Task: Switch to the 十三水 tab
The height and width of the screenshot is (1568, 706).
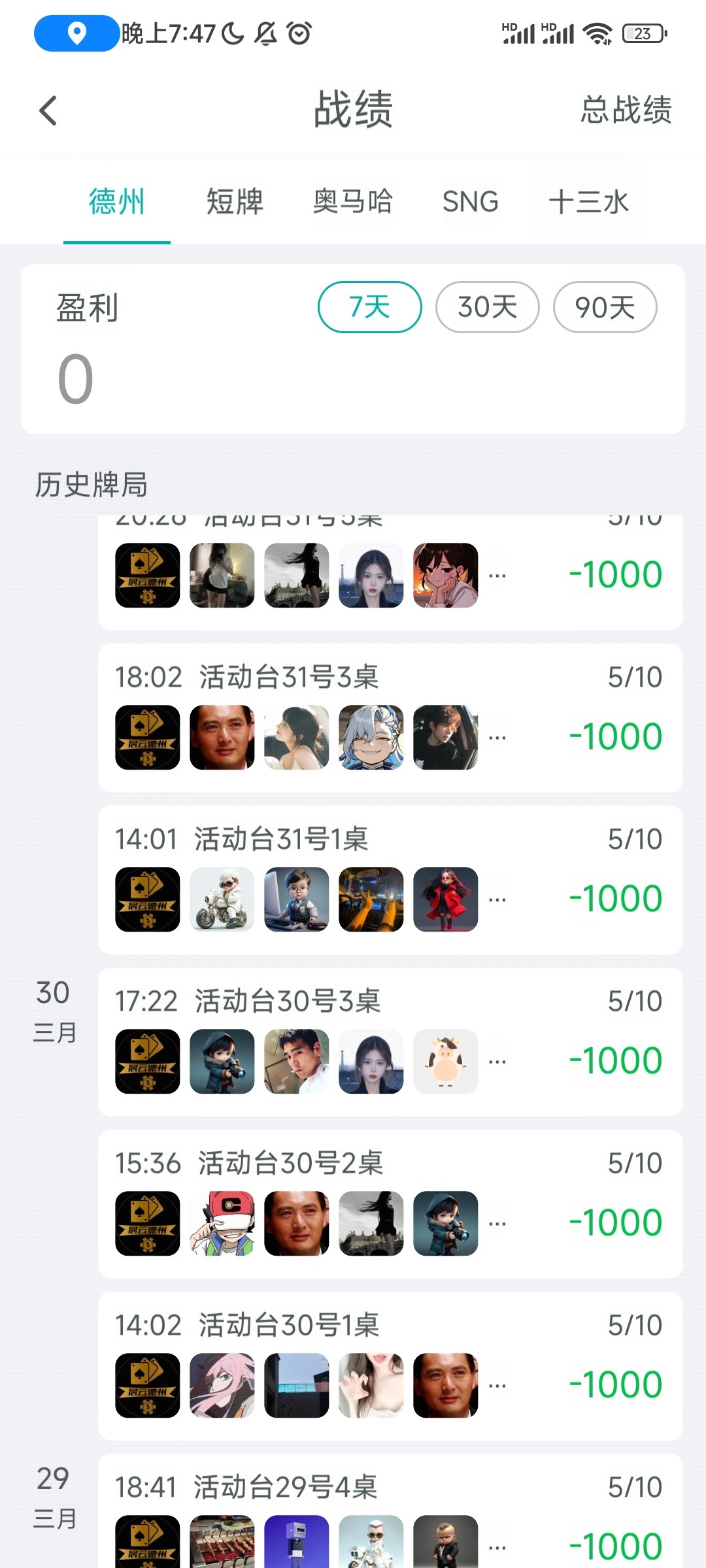Action: [x=588, y=201]
